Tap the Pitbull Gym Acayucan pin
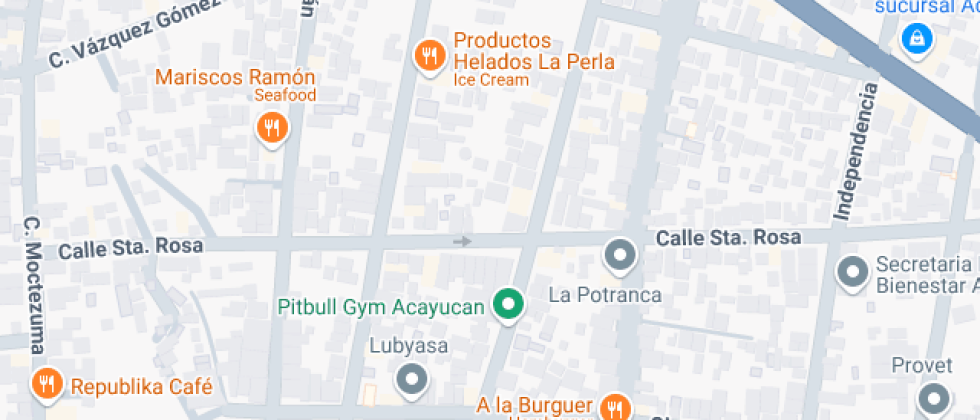Viewport: 980px width, 420px height. point(510,305)
